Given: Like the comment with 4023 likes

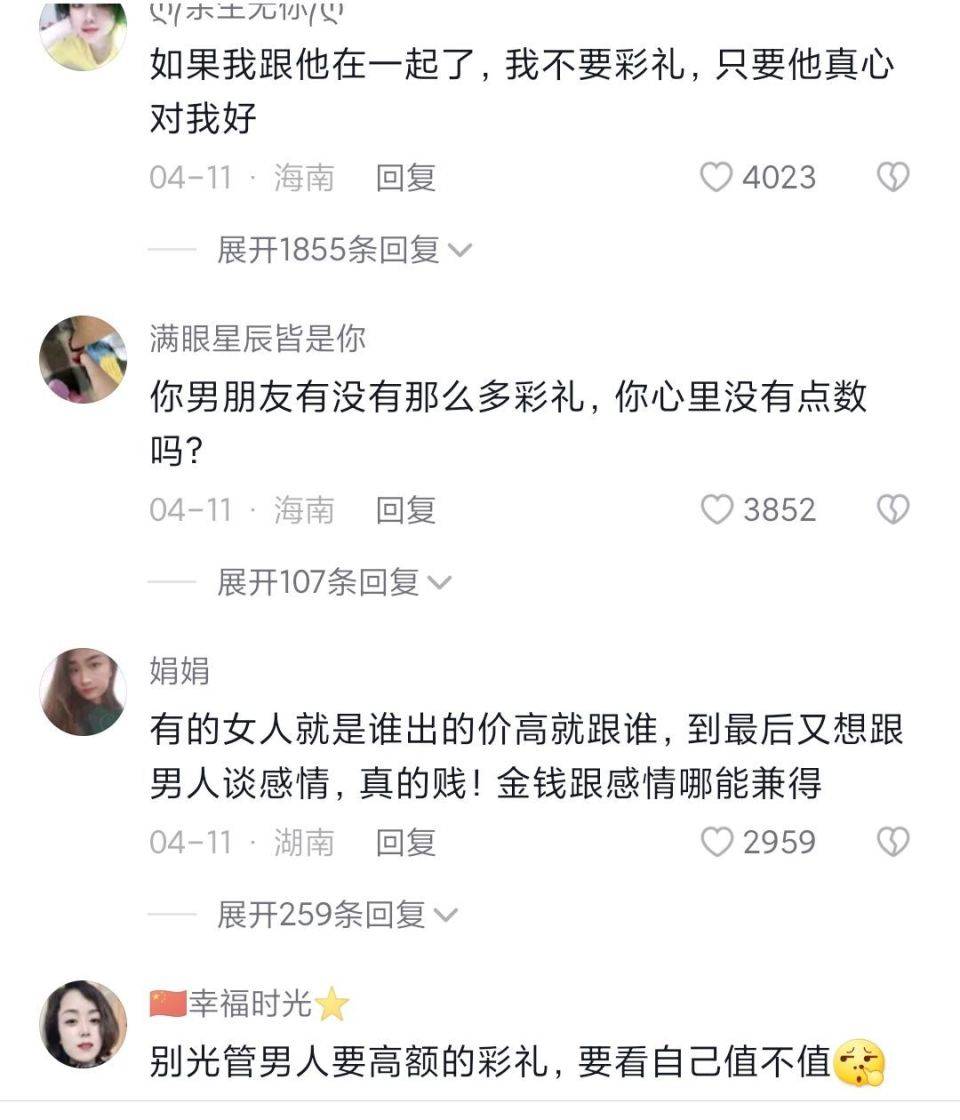Looking at the screenshot, I should pos(716,178).
